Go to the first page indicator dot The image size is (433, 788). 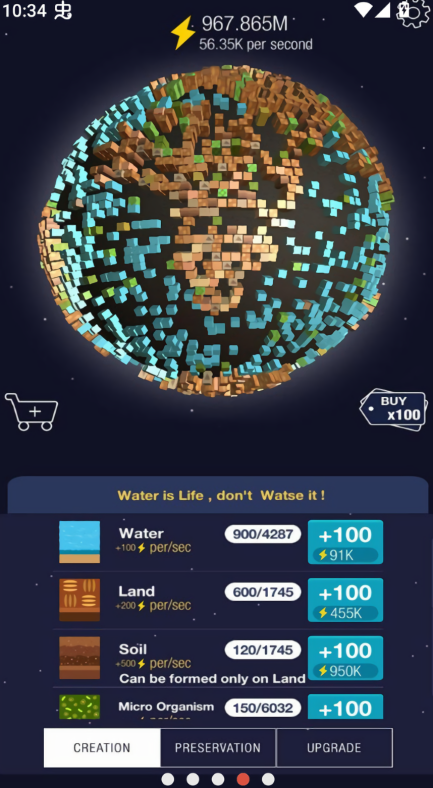[x=168, y=779]
